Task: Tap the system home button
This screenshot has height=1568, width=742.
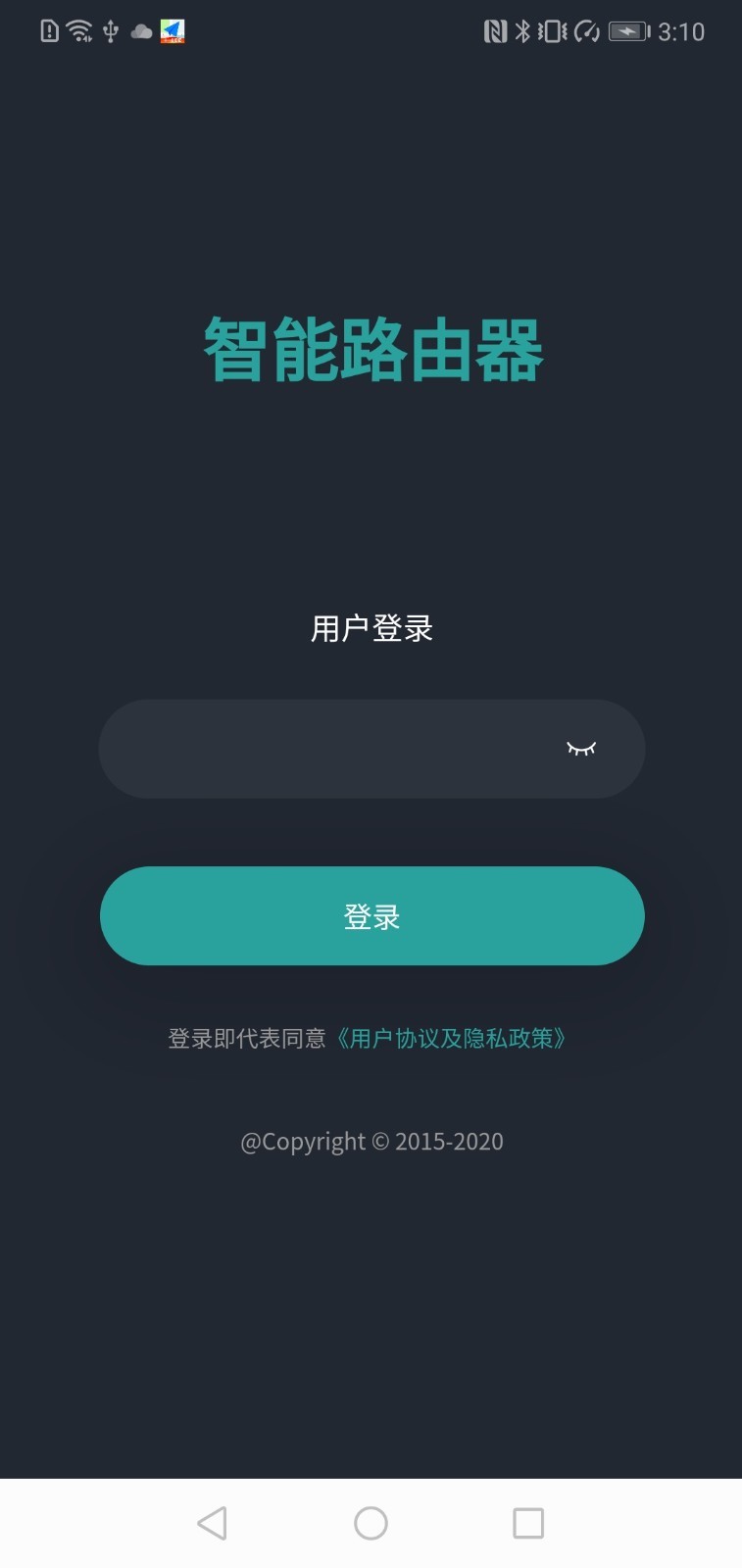Action: click(x=371, y=1523)
